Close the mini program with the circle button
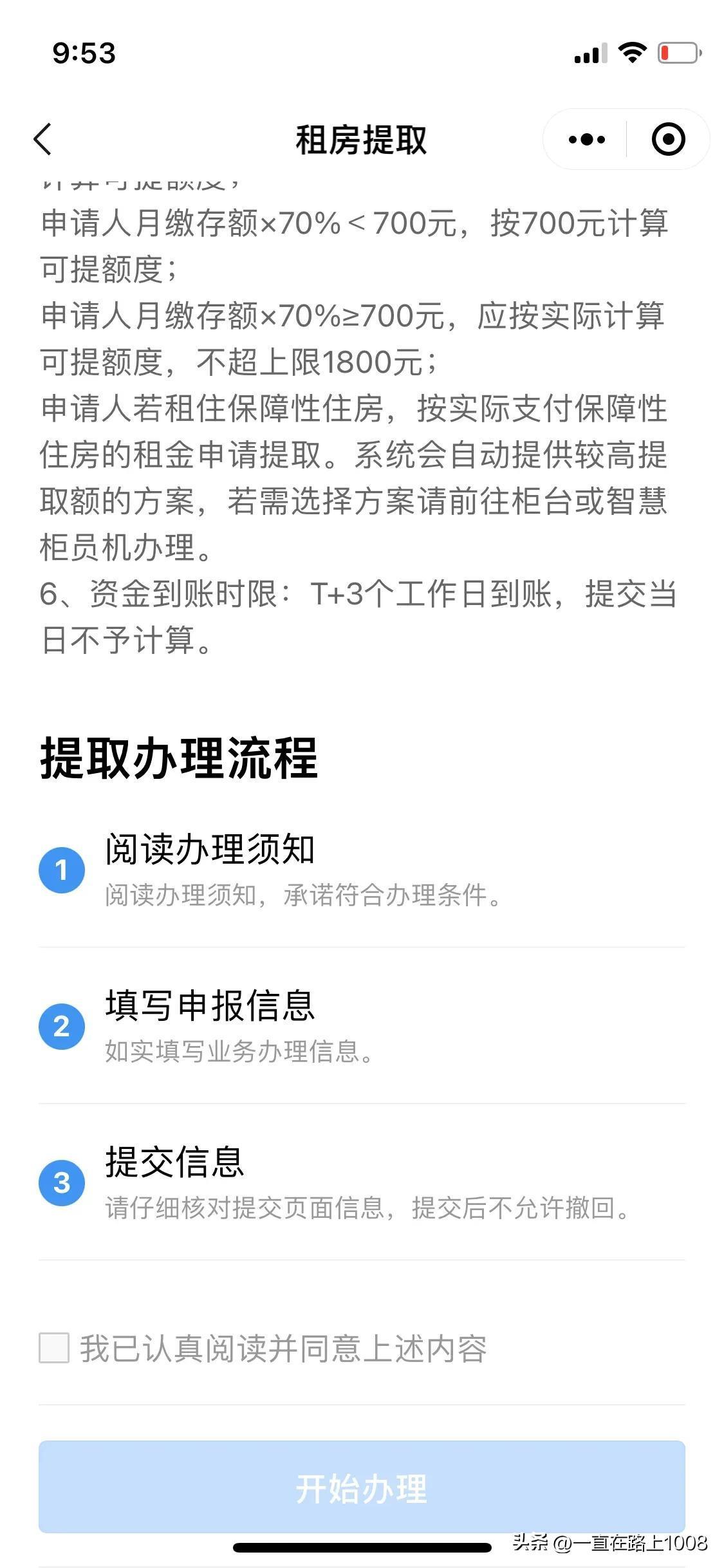724x1568 pixels. pos(668,139)
